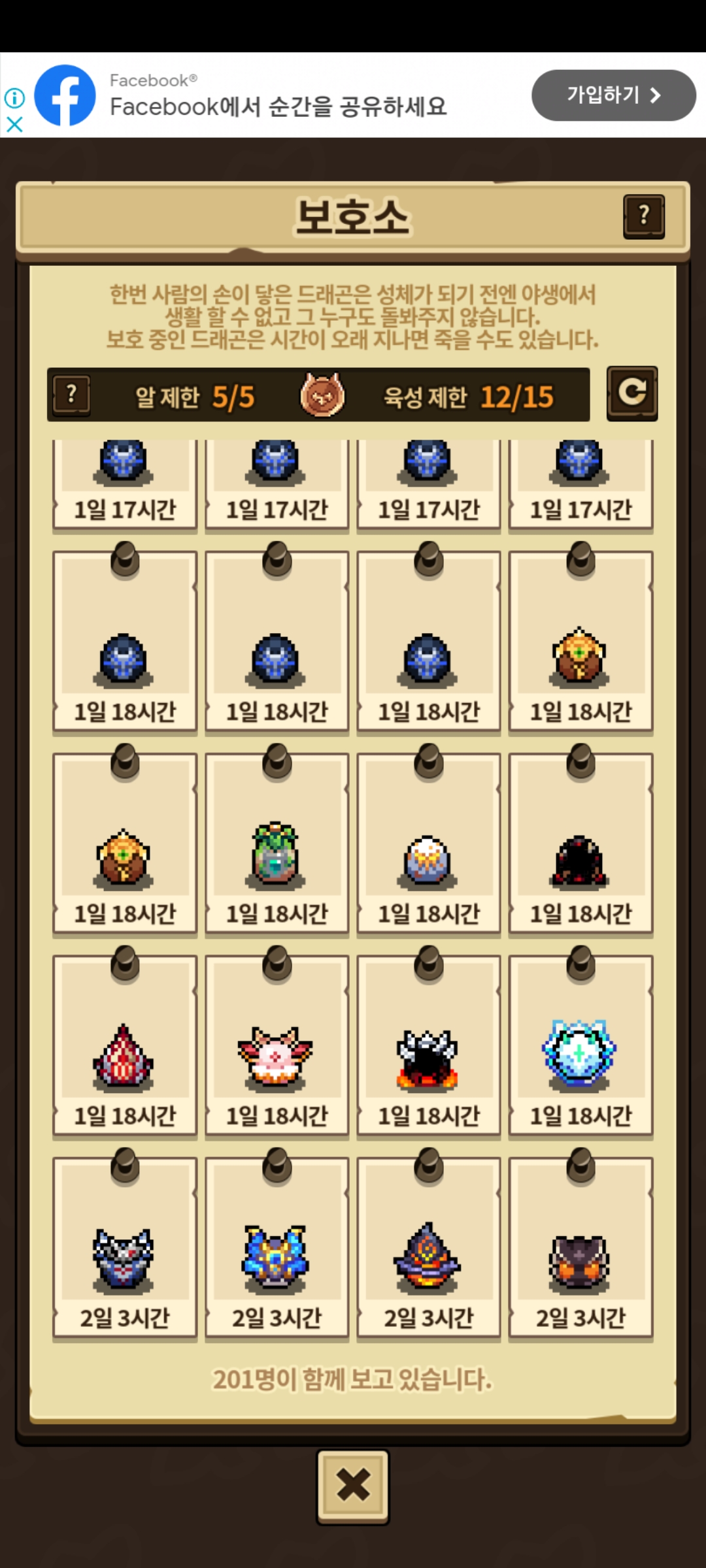Open the ad info icon
This screenshot has width=706, height=1568.
[x=14, y=98]
